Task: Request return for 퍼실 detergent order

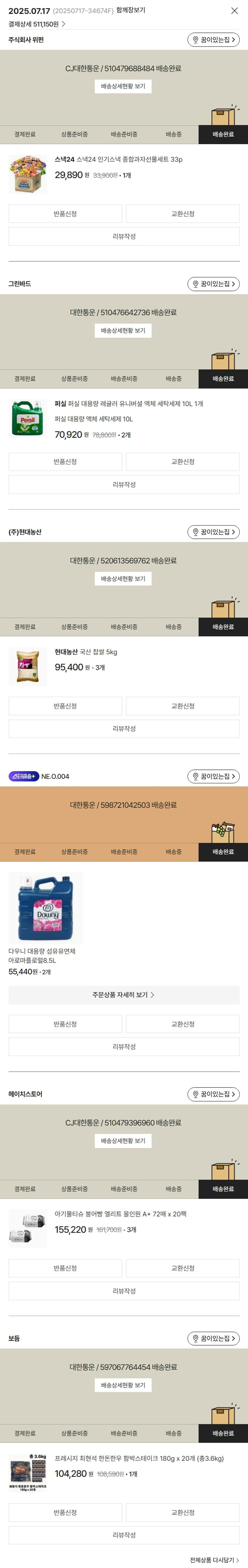Action: click(65, 461)
